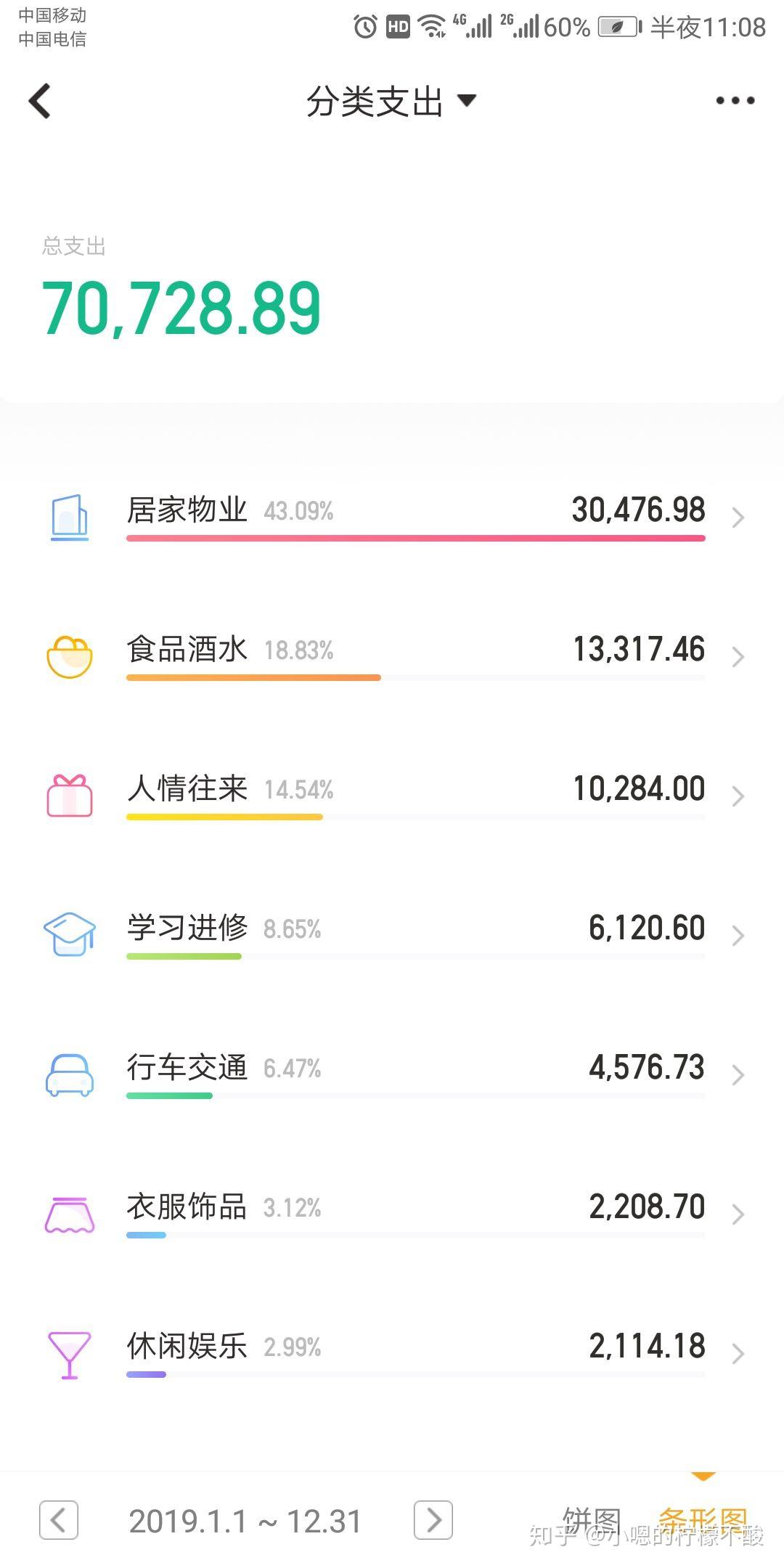784x1568 pixels.
Task: Open the three-dot overflow menu
Action: pos(735,101)
